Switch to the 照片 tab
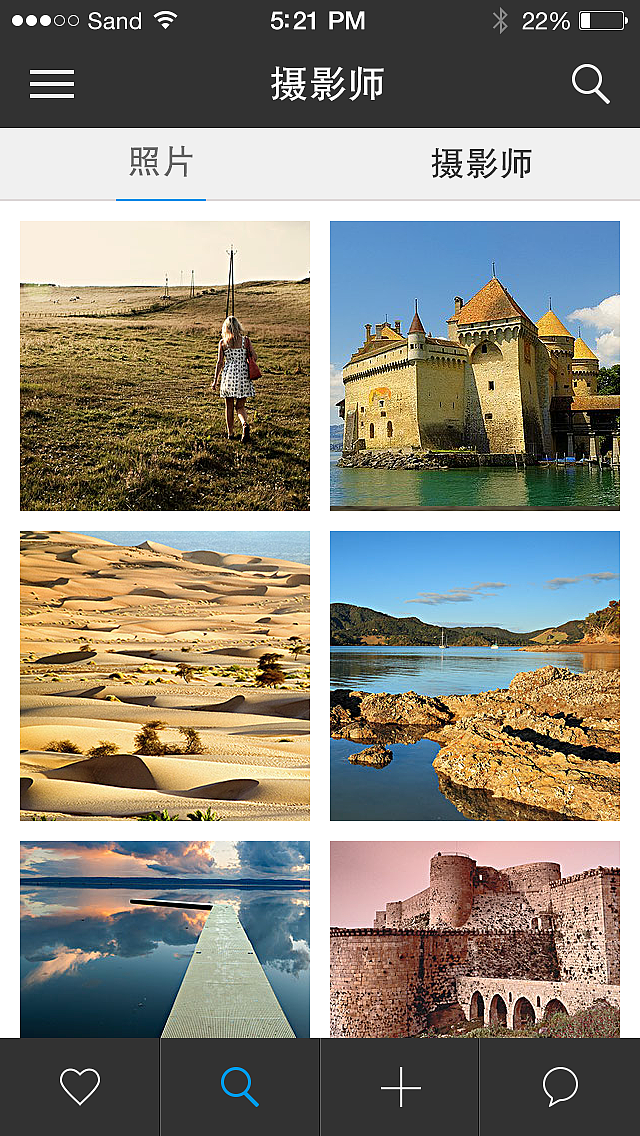The height and width of the screenshot is (1136, 640). 161,163
